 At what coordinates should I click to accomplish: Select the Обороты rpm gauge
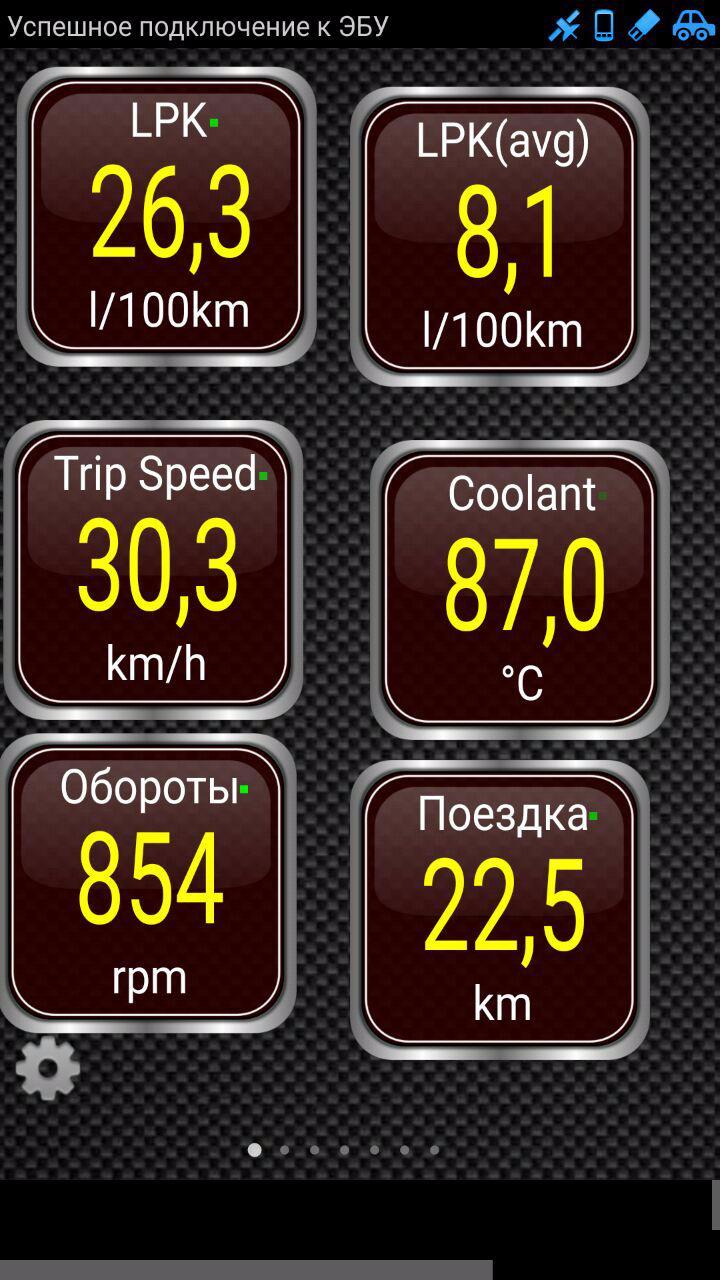click(x=147, y=883)
